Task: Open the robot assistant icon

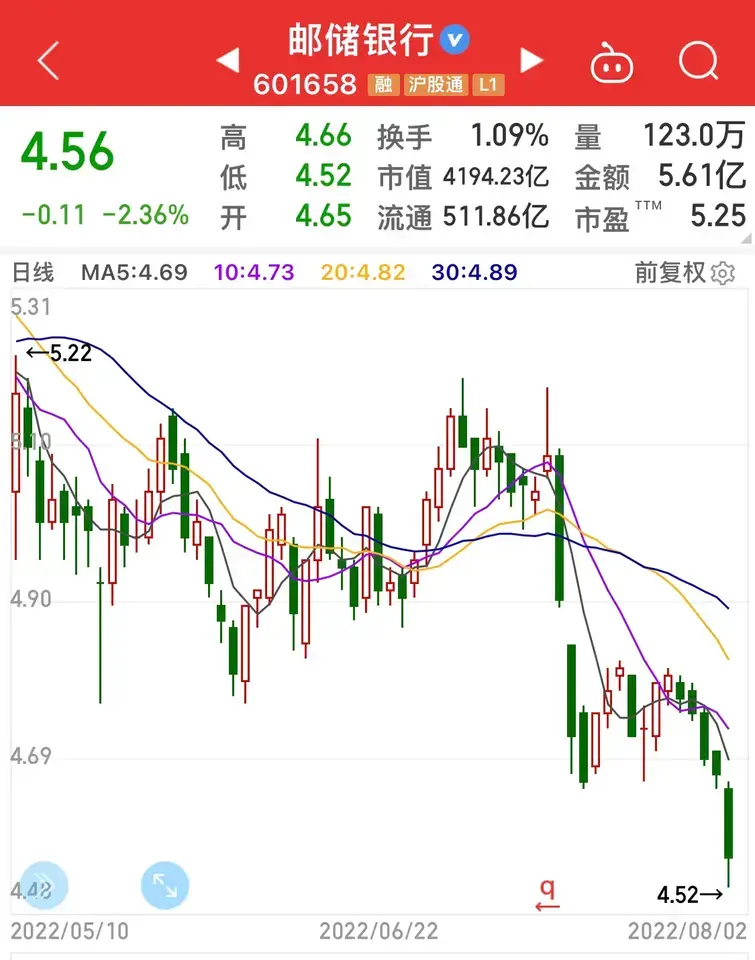Action: [611, 63]
